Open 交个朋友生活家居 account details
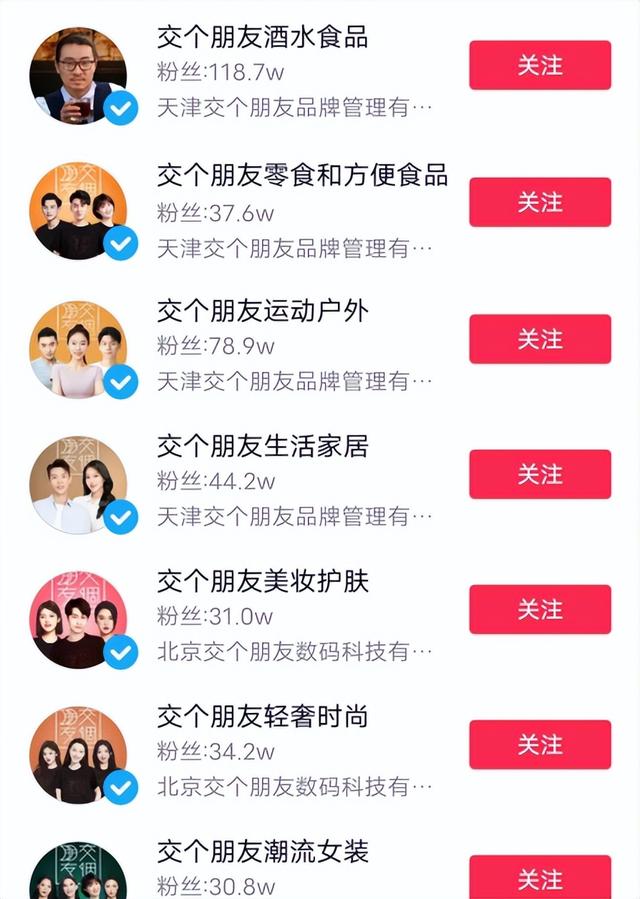640x899 pixels. [x=262, y=446]
